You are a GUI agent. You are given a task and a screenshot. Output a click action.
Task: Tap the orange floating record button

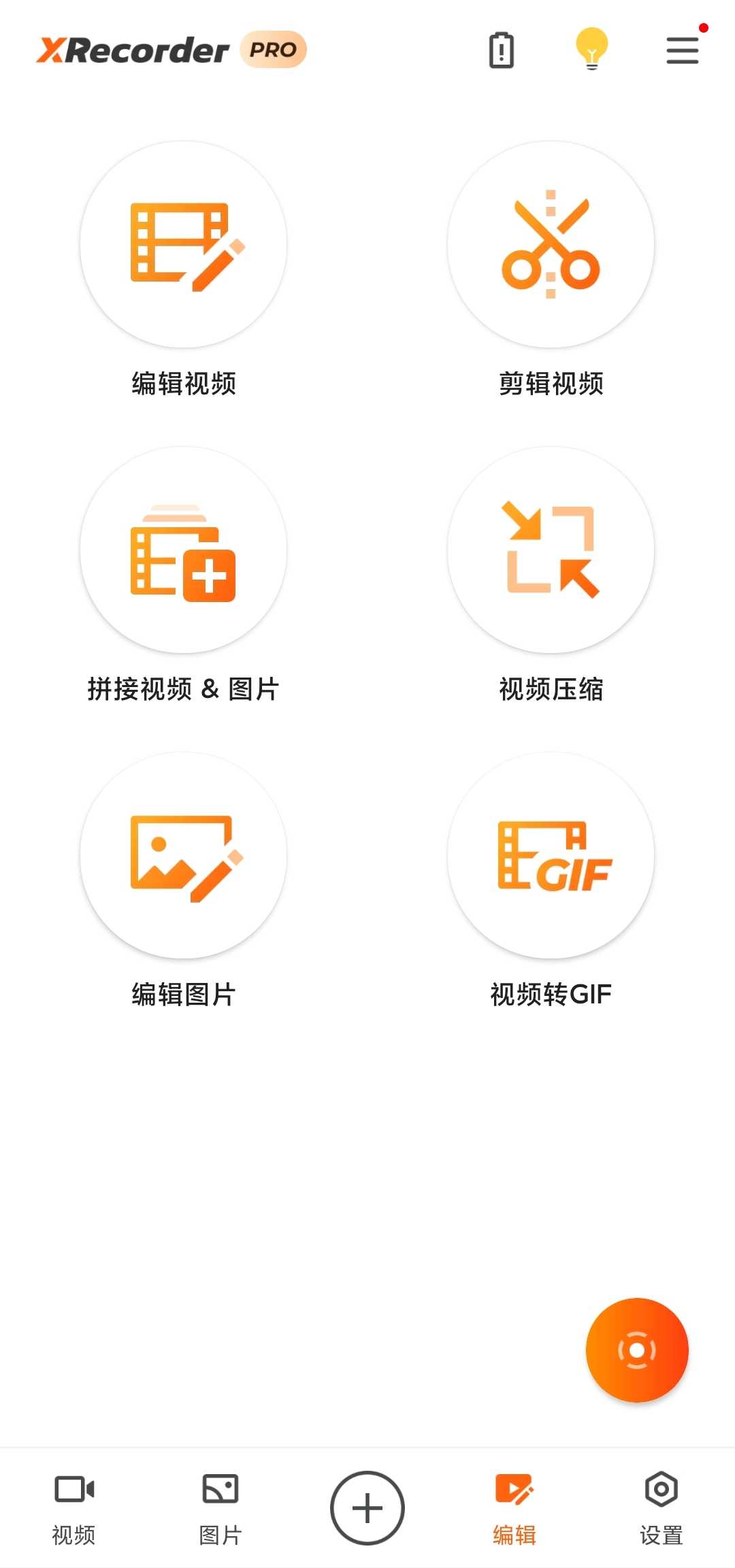(637, 1350)
